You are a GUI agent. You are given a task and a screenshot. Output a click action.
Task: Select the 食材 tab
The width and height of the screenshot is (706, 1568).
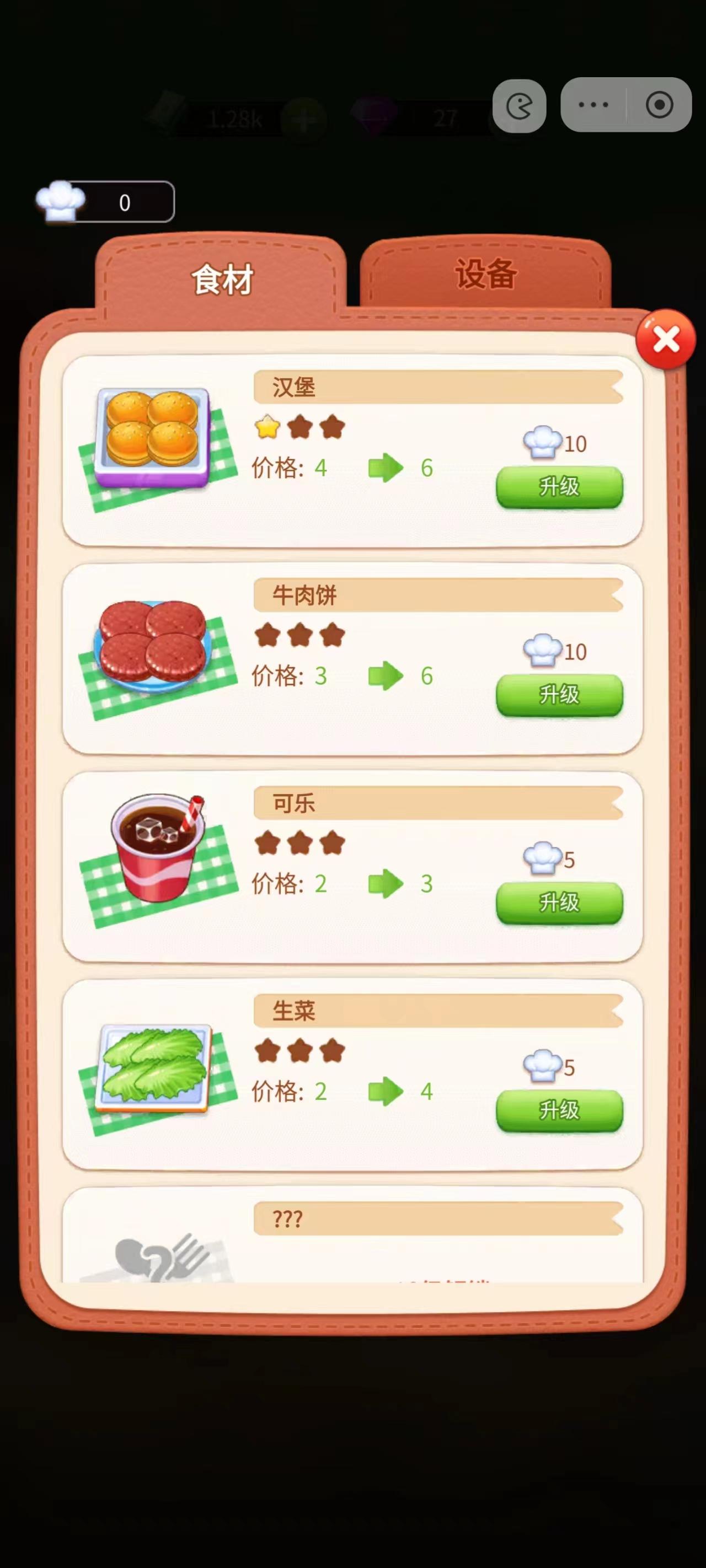coord(222,280)
